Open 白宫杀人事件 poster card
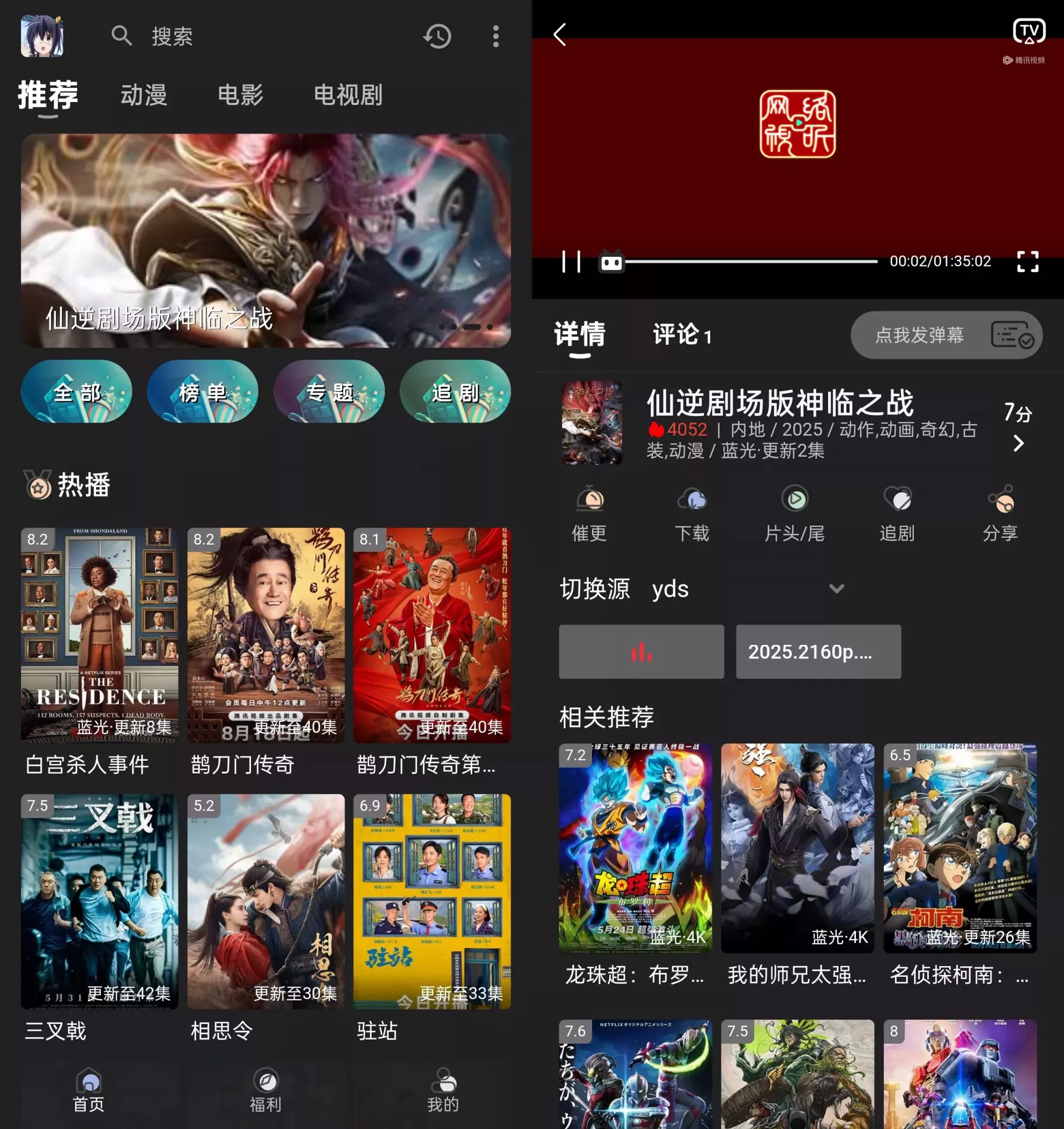Screen dimensions: 1064x1129 99,635
